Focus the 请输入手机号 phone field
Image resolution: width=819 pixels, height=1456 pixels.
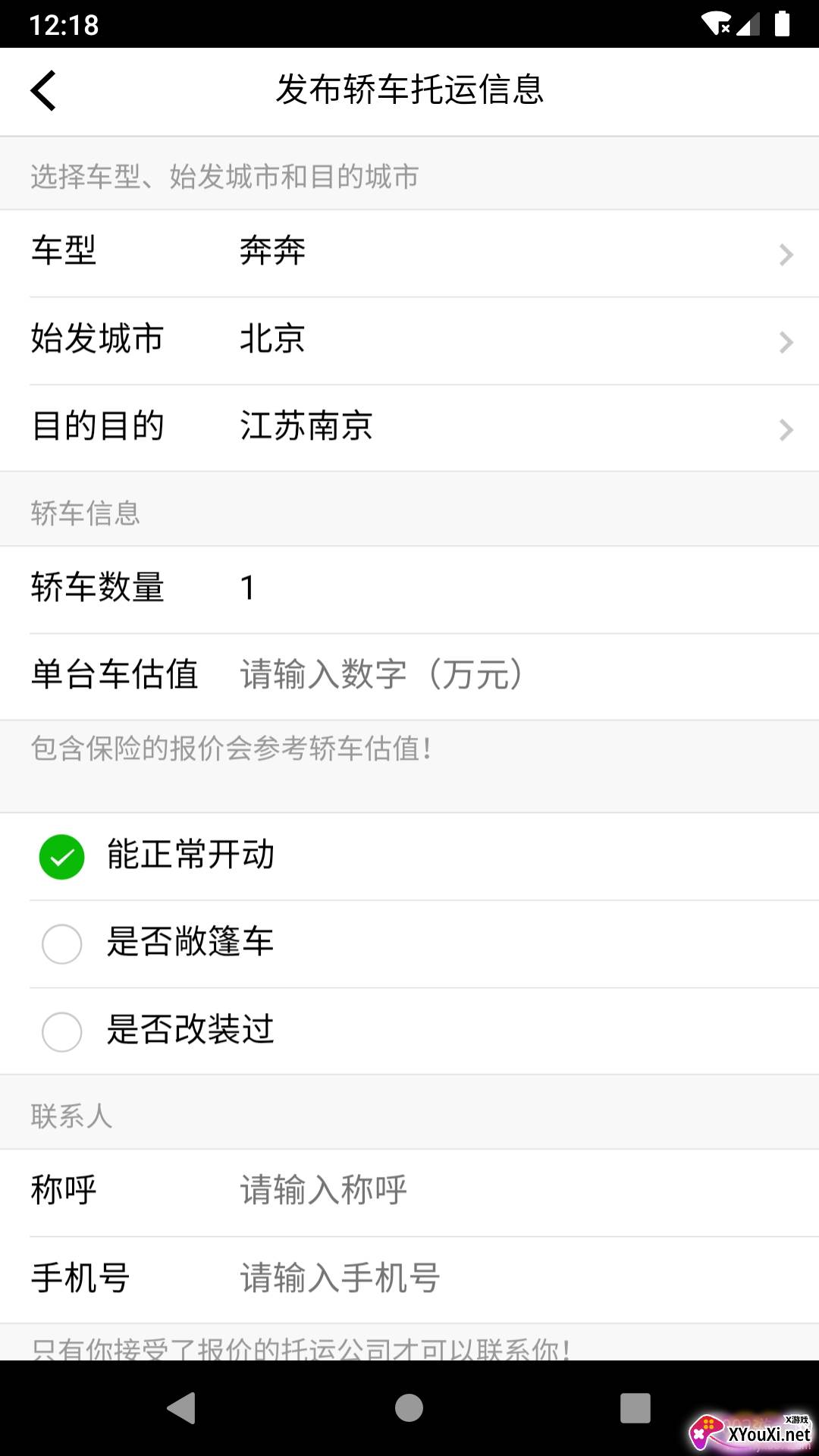[x=523, y=1279]
